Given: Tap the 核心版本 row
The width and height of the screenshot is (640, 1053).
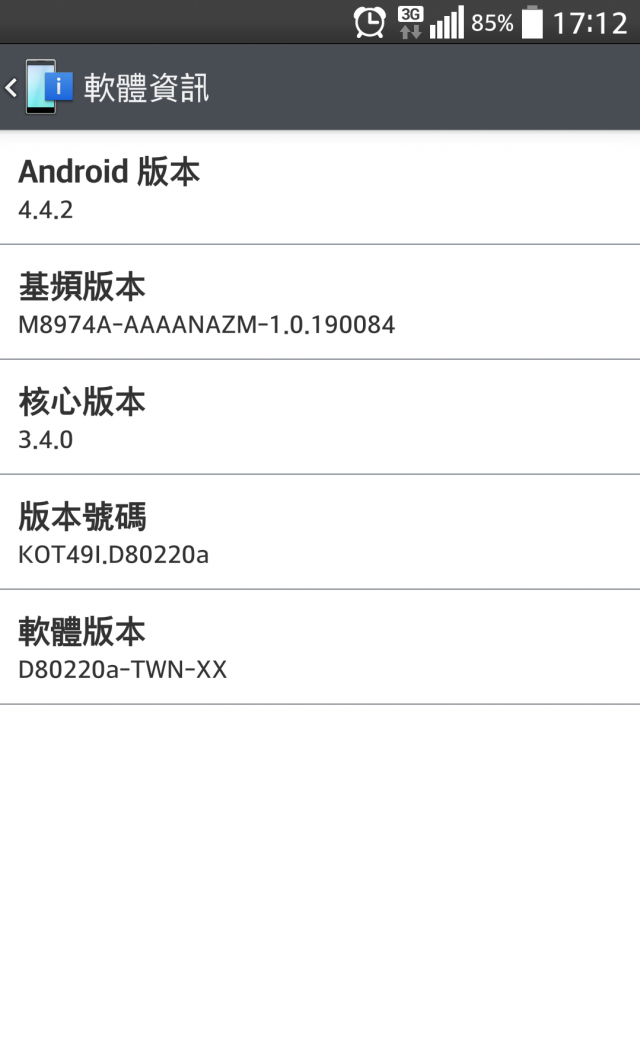Looking at the screenshot, I should pyautogui.click(x=320, y=417).
